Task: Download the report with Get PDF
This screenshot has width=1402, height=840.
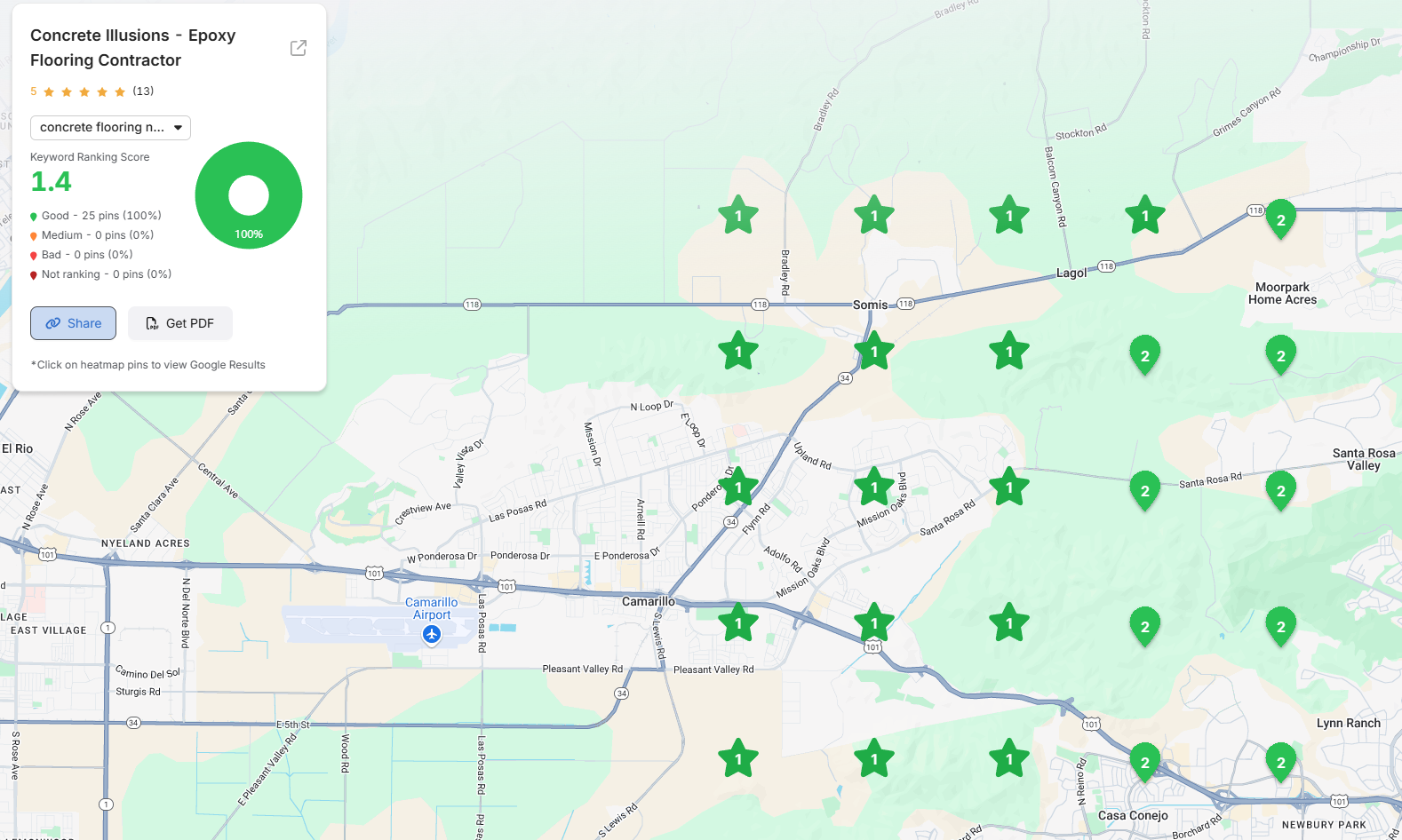Action: click(x=180, y=323)
